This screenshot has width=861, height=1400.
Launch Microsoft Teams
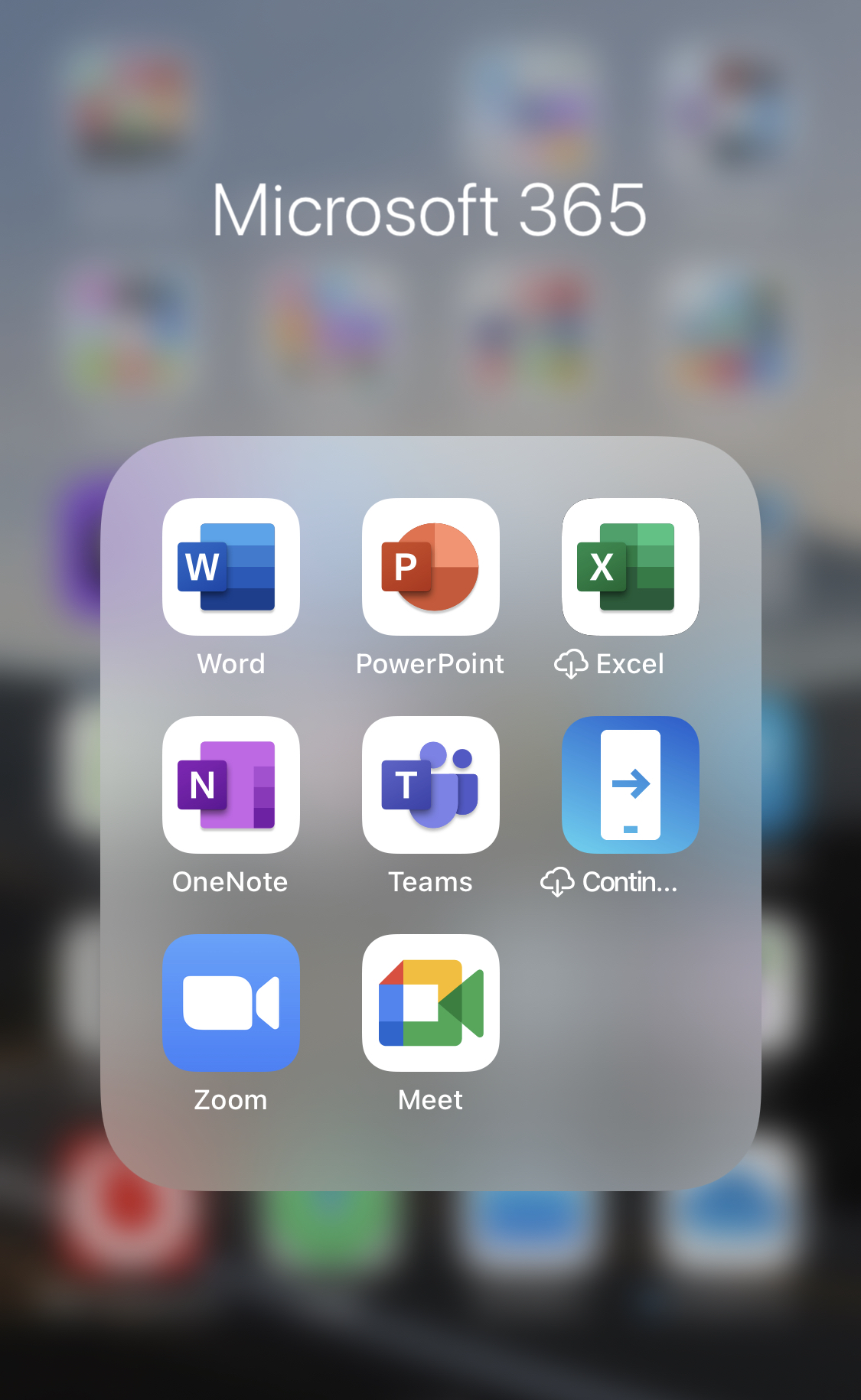[430, 785]
